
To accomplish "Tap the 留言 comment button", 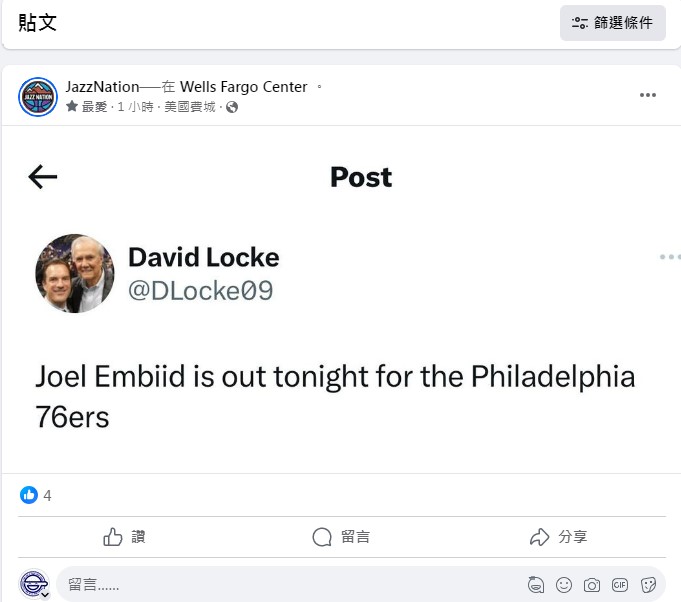I will pyautogui.click(x=341, y=537).
